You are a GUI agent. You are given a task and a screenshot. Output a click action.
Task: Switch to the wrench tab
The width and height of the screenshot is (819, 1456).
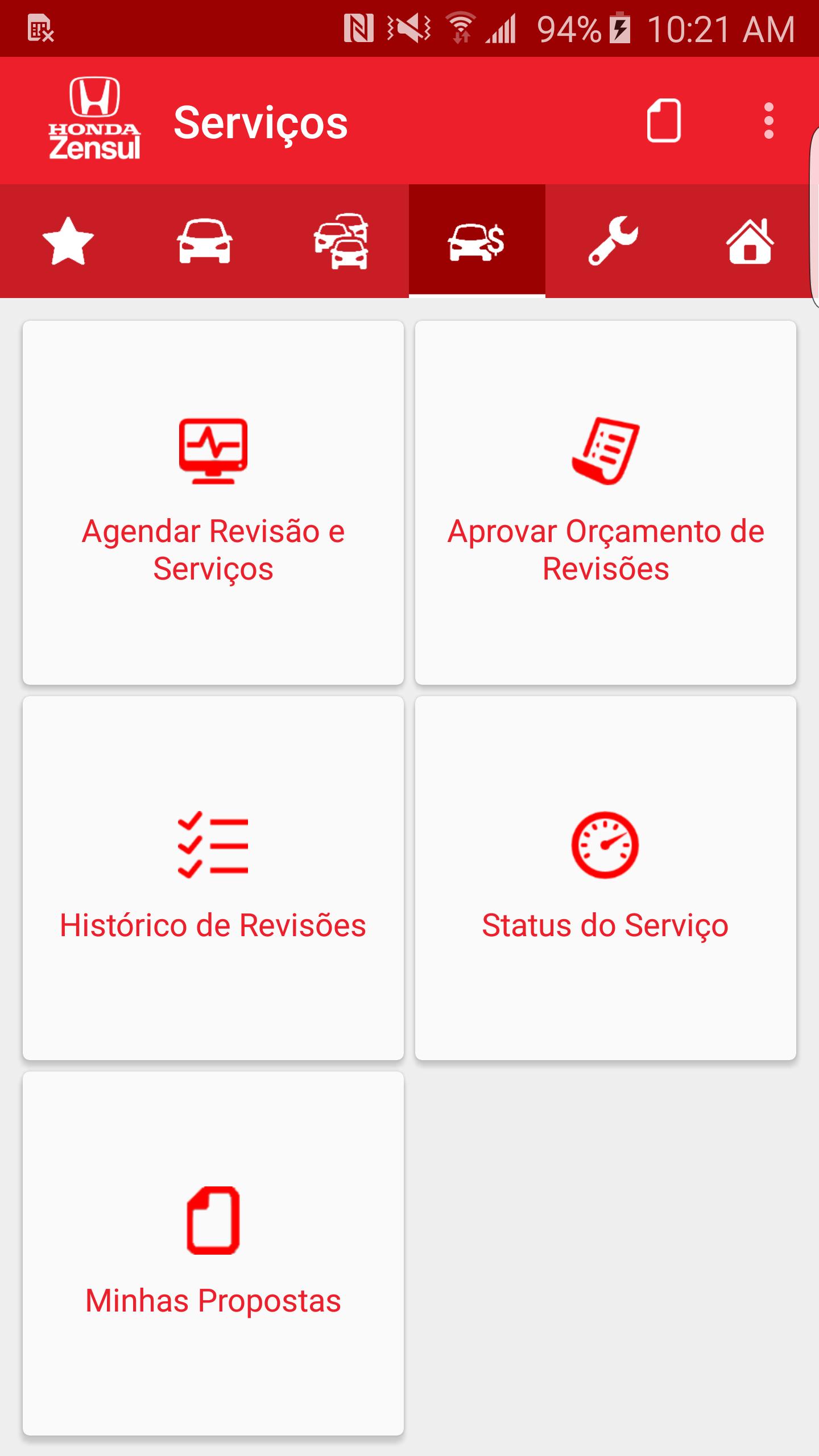613,241
